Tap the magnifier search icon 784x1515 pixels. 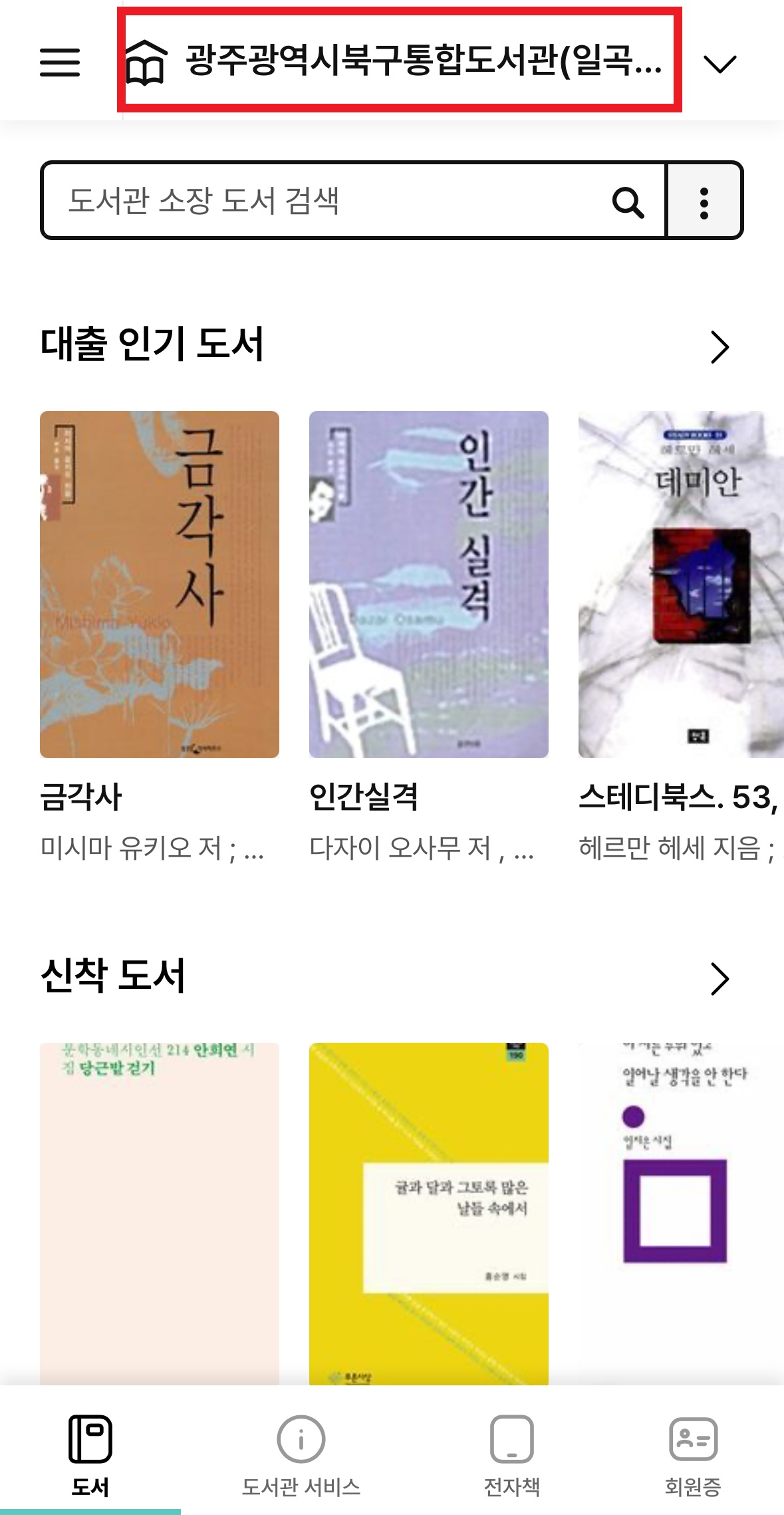(628, 202)
